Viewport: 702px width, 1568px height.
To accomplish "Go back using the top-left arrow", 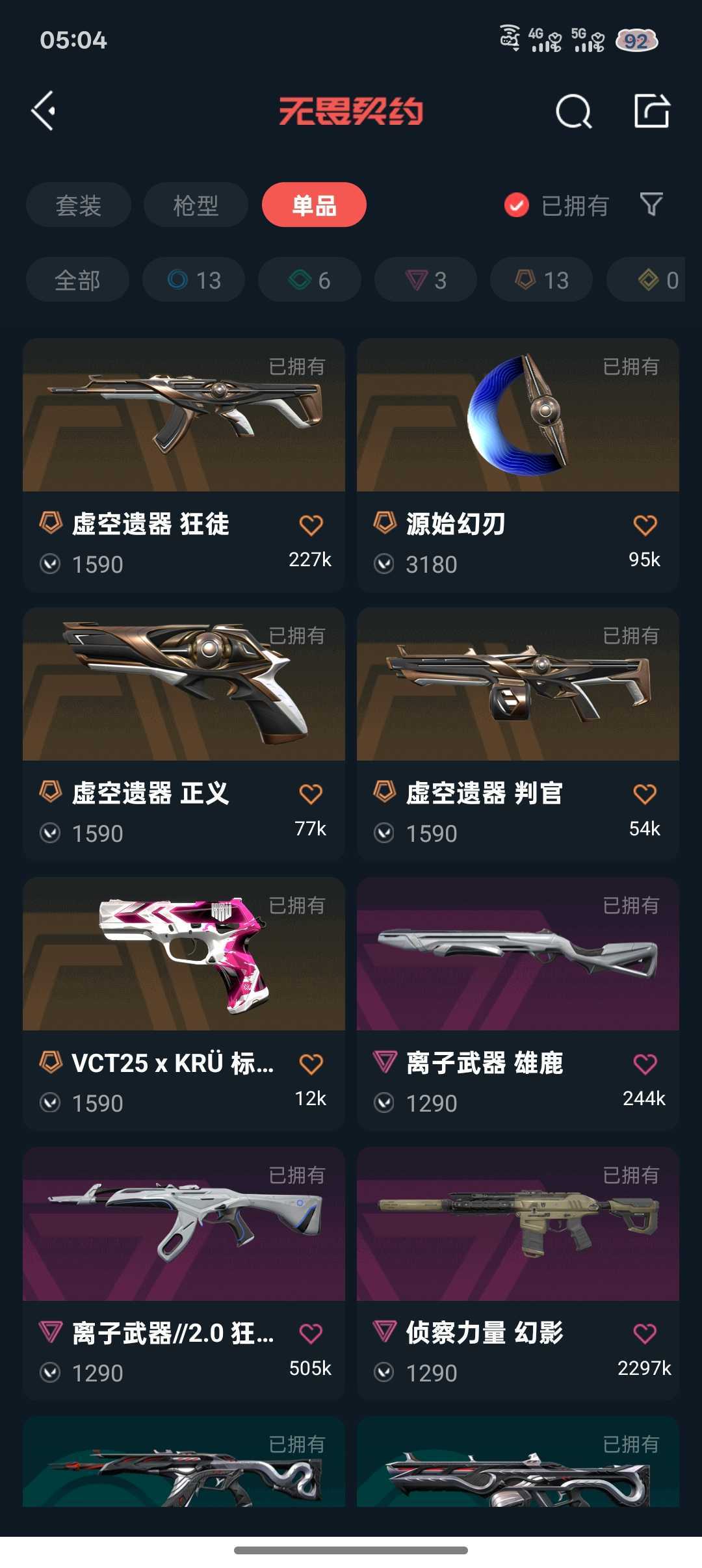I will pos(43,111).
